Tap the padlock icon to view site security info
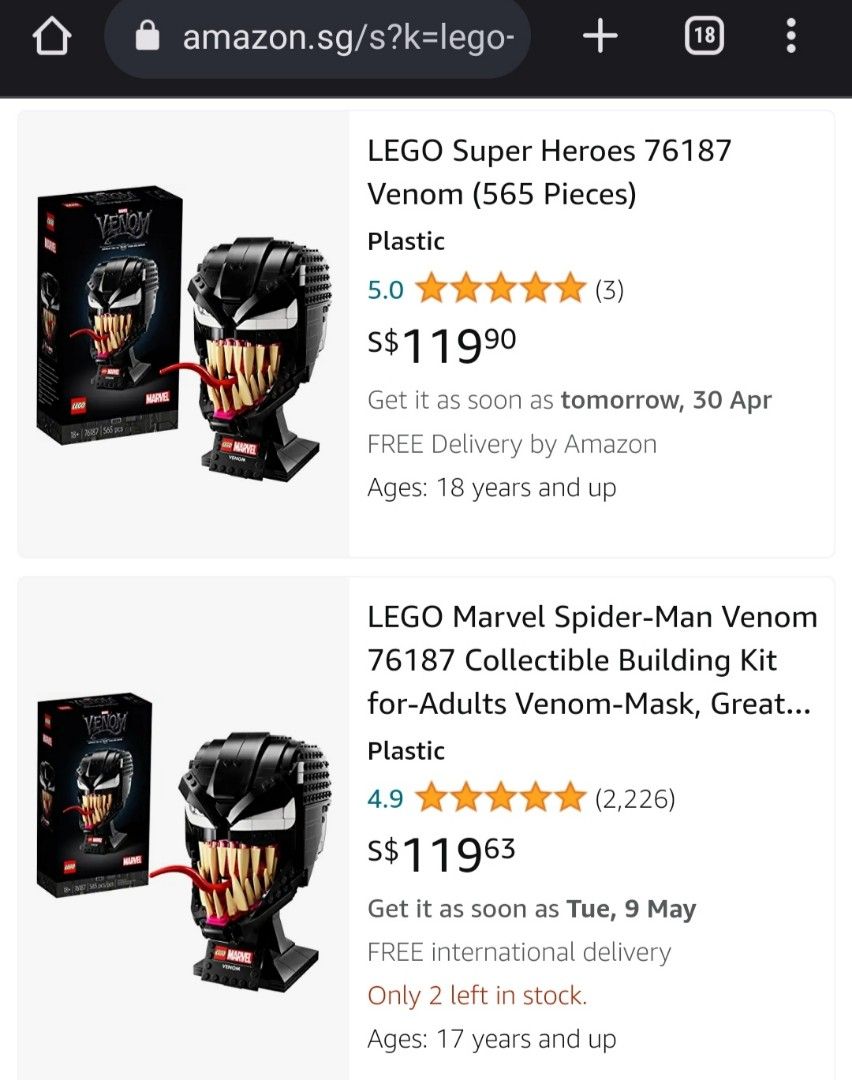The height and width of the screenshot is (1080, 852). click(147, 36)
